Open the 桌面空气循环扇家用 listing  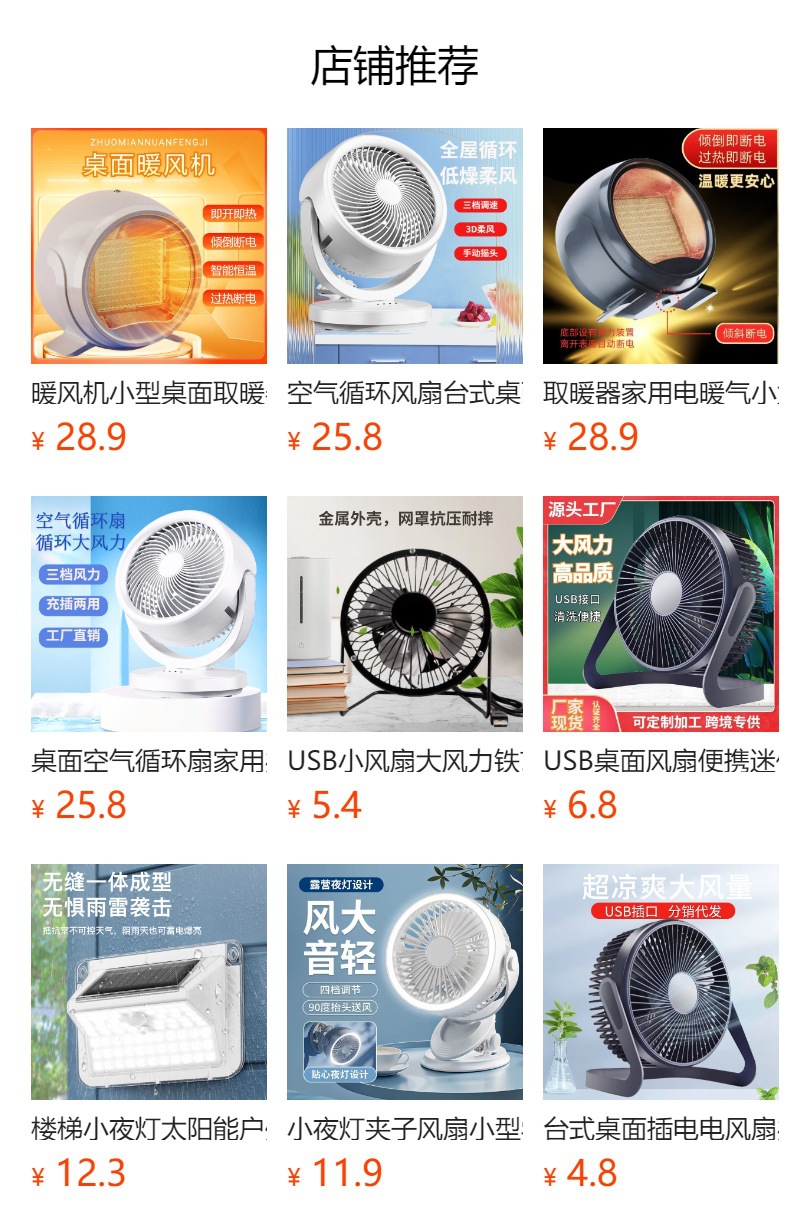tap(149, 614)
